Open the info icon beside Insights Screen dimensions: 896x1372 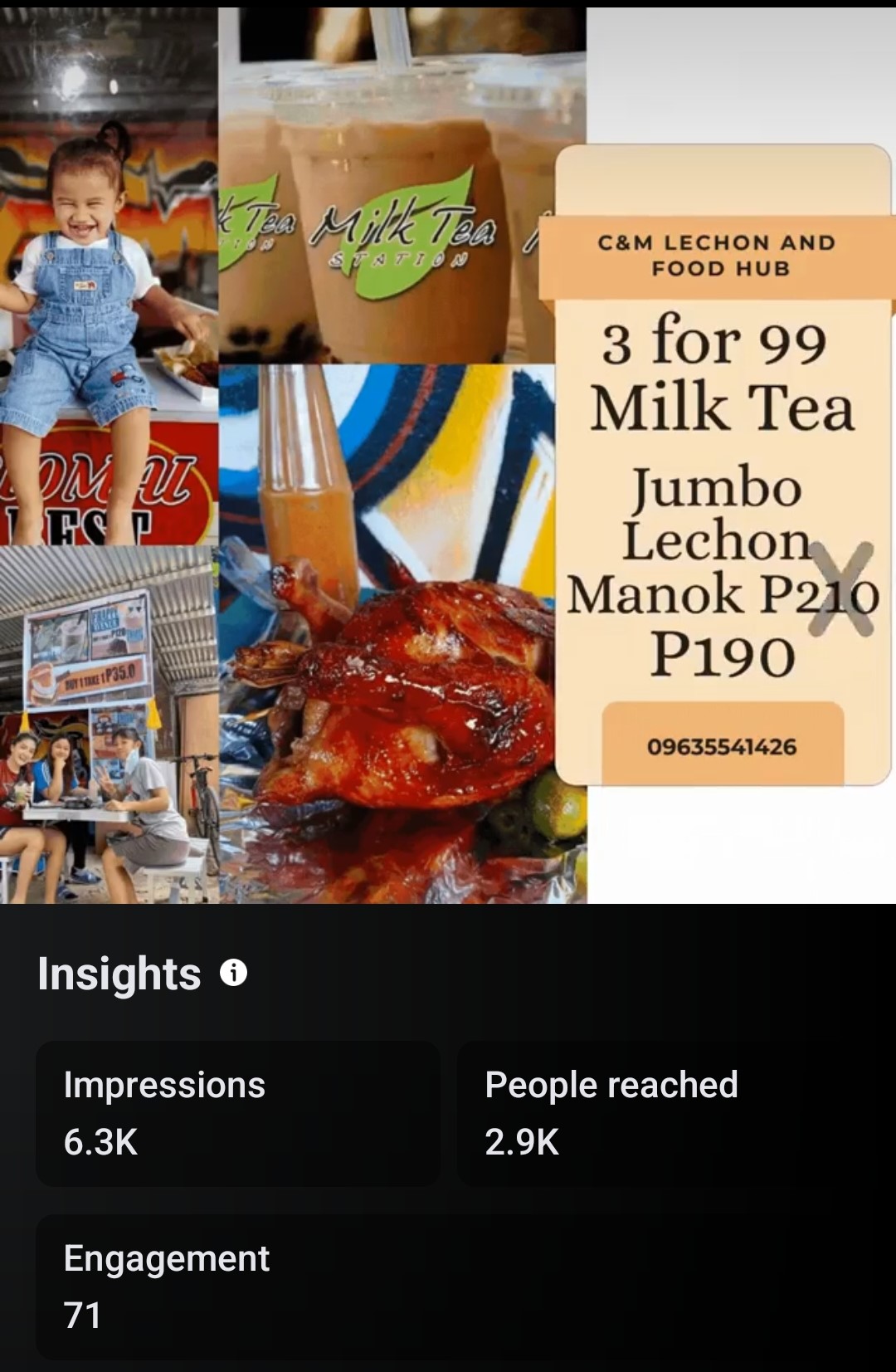pyautogui.click(x=234, y=973)
